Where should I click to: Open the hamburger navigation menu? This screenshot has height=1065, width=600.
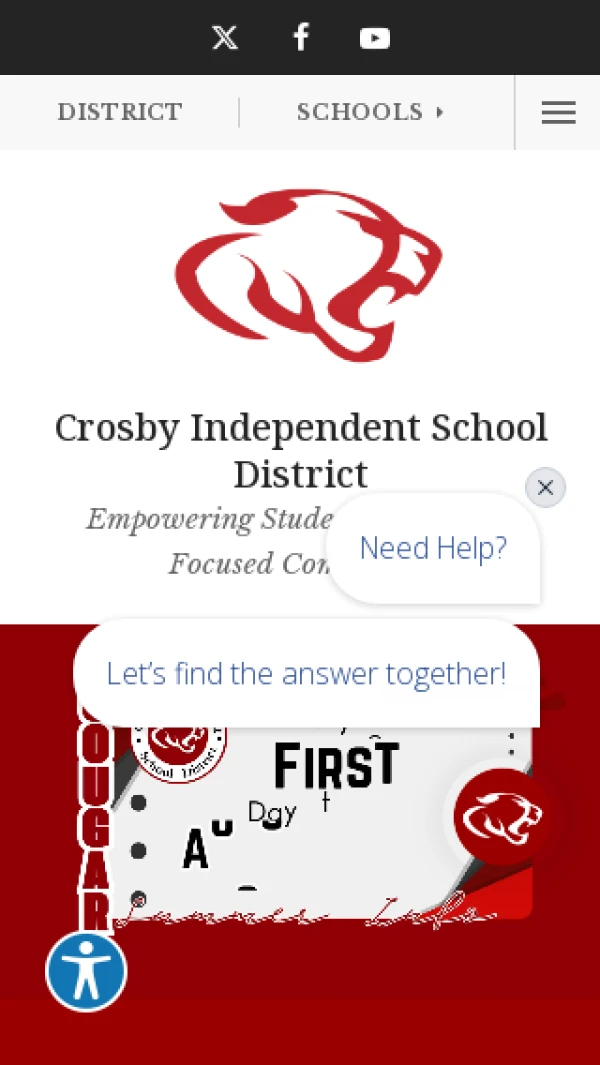[558, 113]
